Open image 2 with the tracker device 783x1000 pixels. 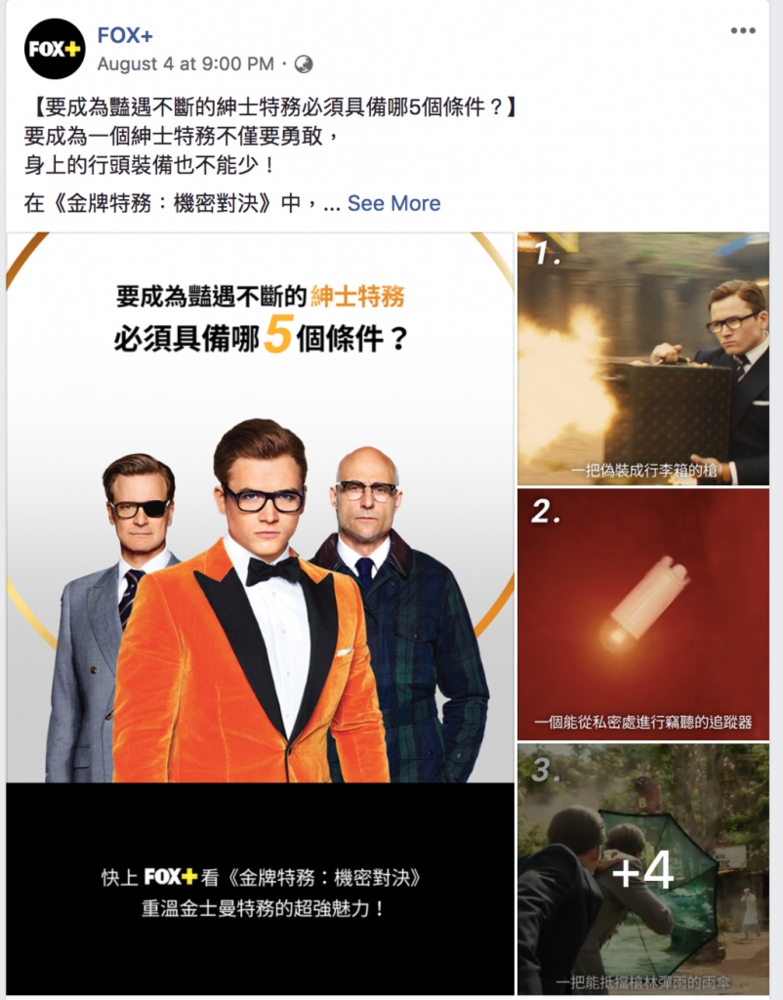pyautogui.click(x=643, y=613)
